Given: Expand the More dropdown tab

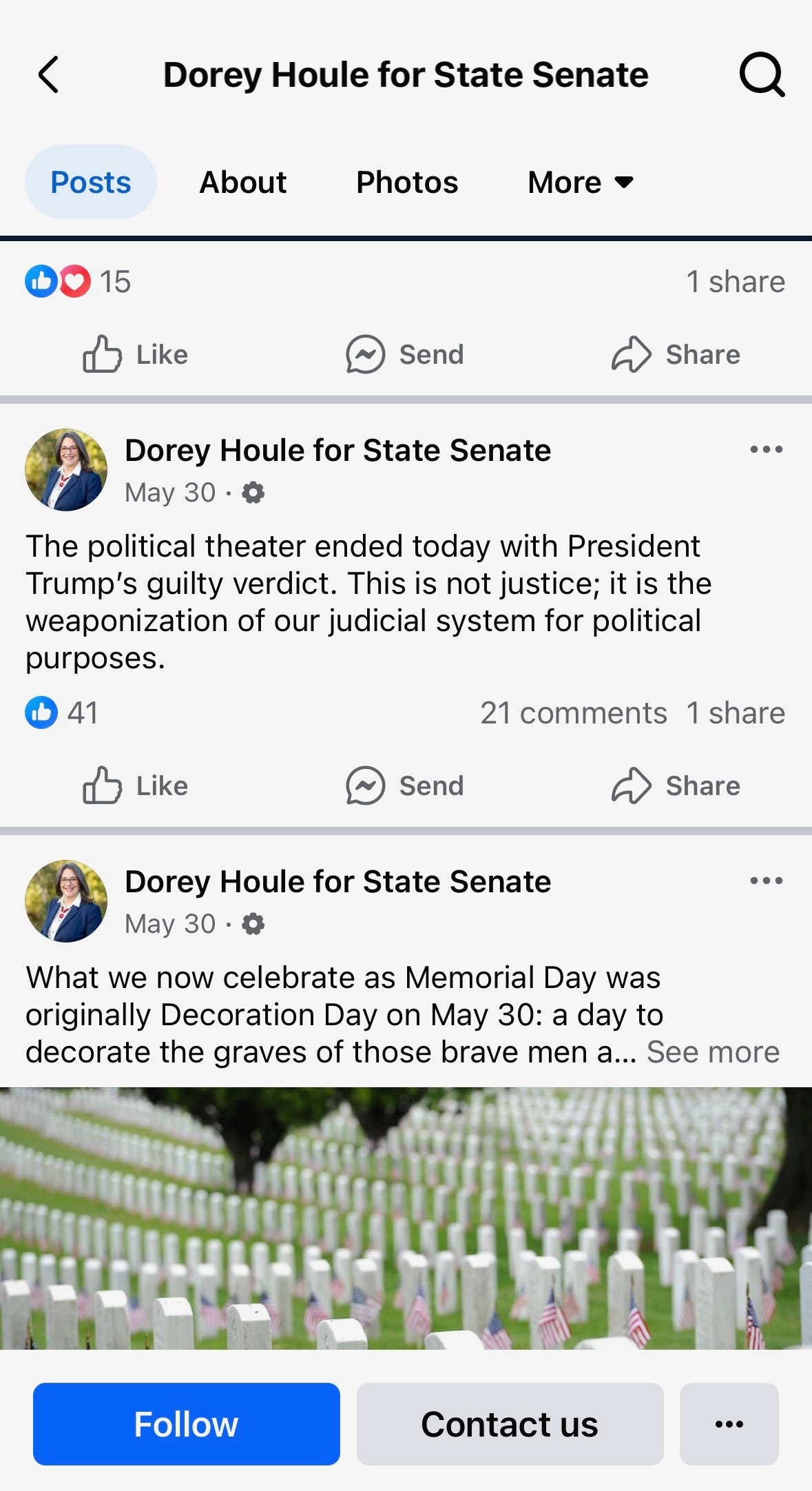Looking at the screenshot, I should point(581,183).
